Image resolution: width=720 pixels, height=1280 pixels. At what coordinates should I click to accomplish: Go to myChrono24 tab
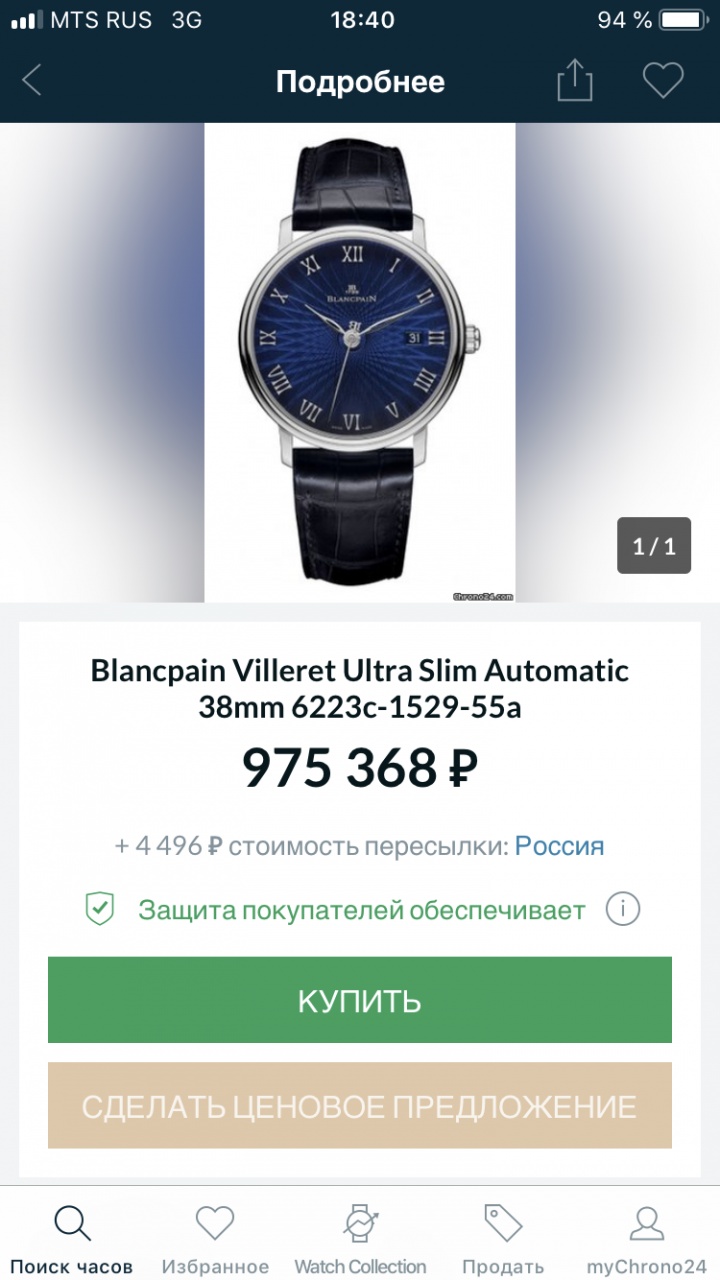click(x=647, y=1240)
